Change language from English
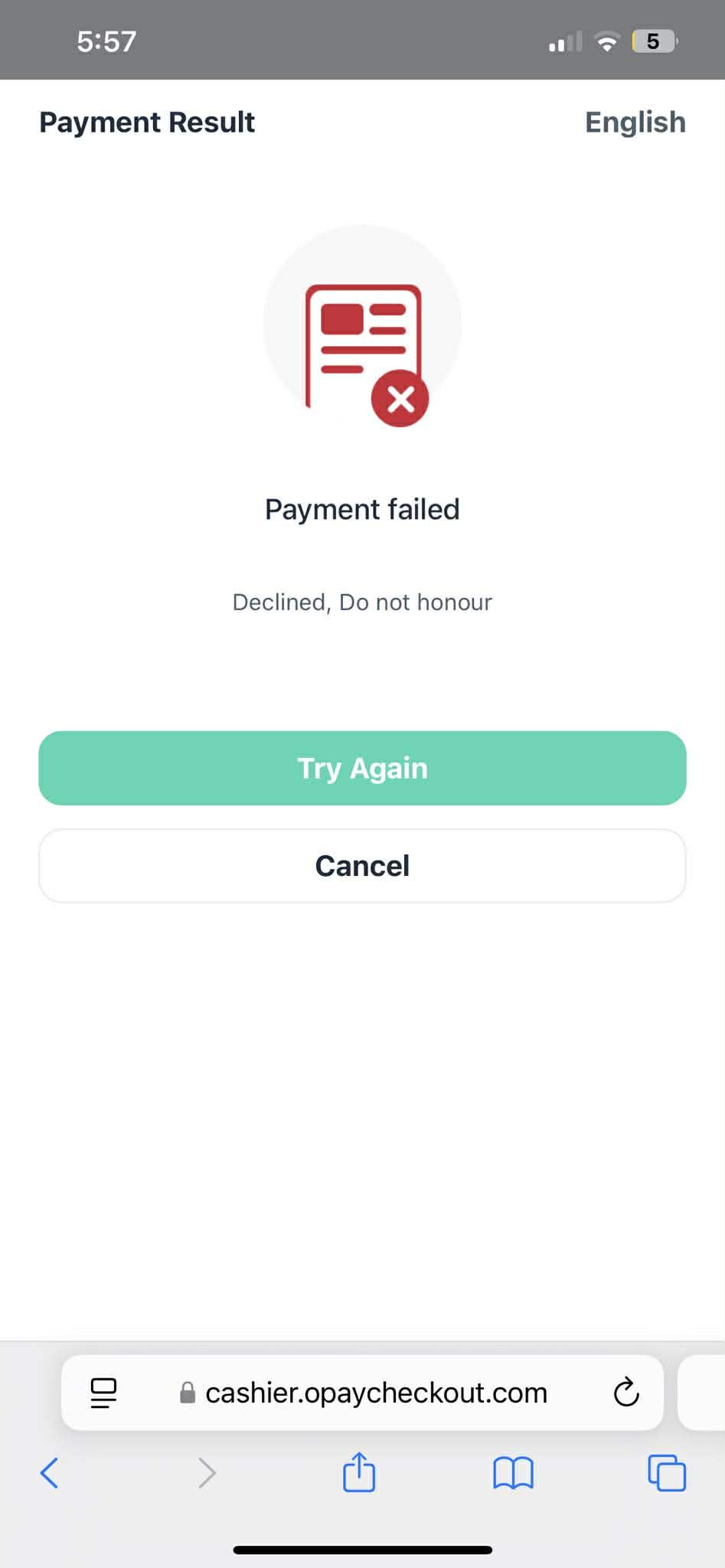 (635, 122)
